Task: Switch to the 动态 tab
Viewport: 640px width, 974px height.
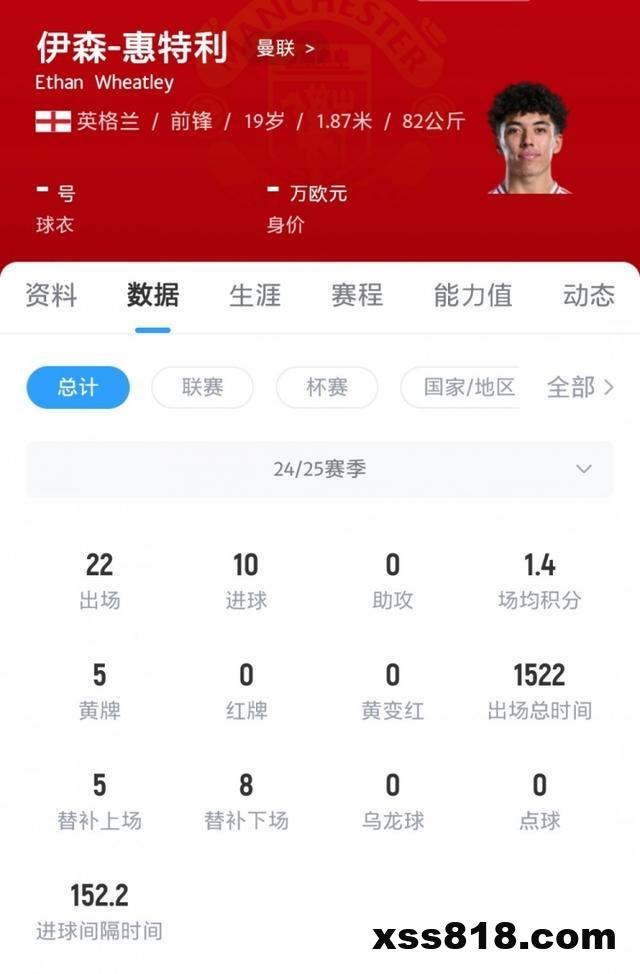Action: pyautogui.click(x=588, y=295)
